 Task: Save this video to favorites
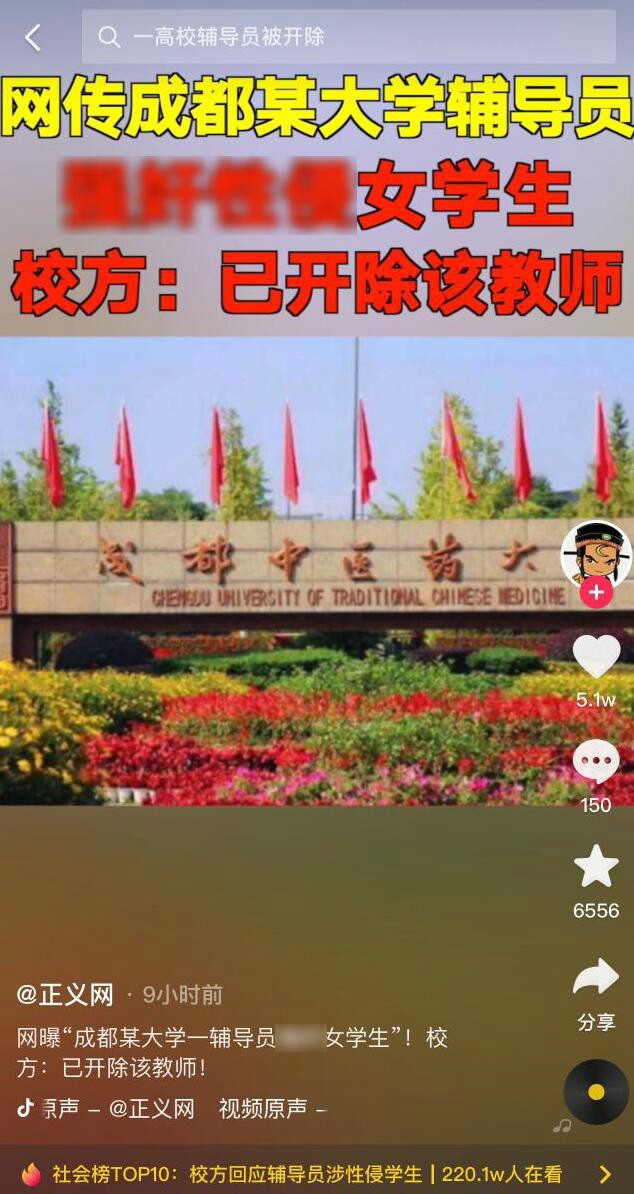coord(596,866)
